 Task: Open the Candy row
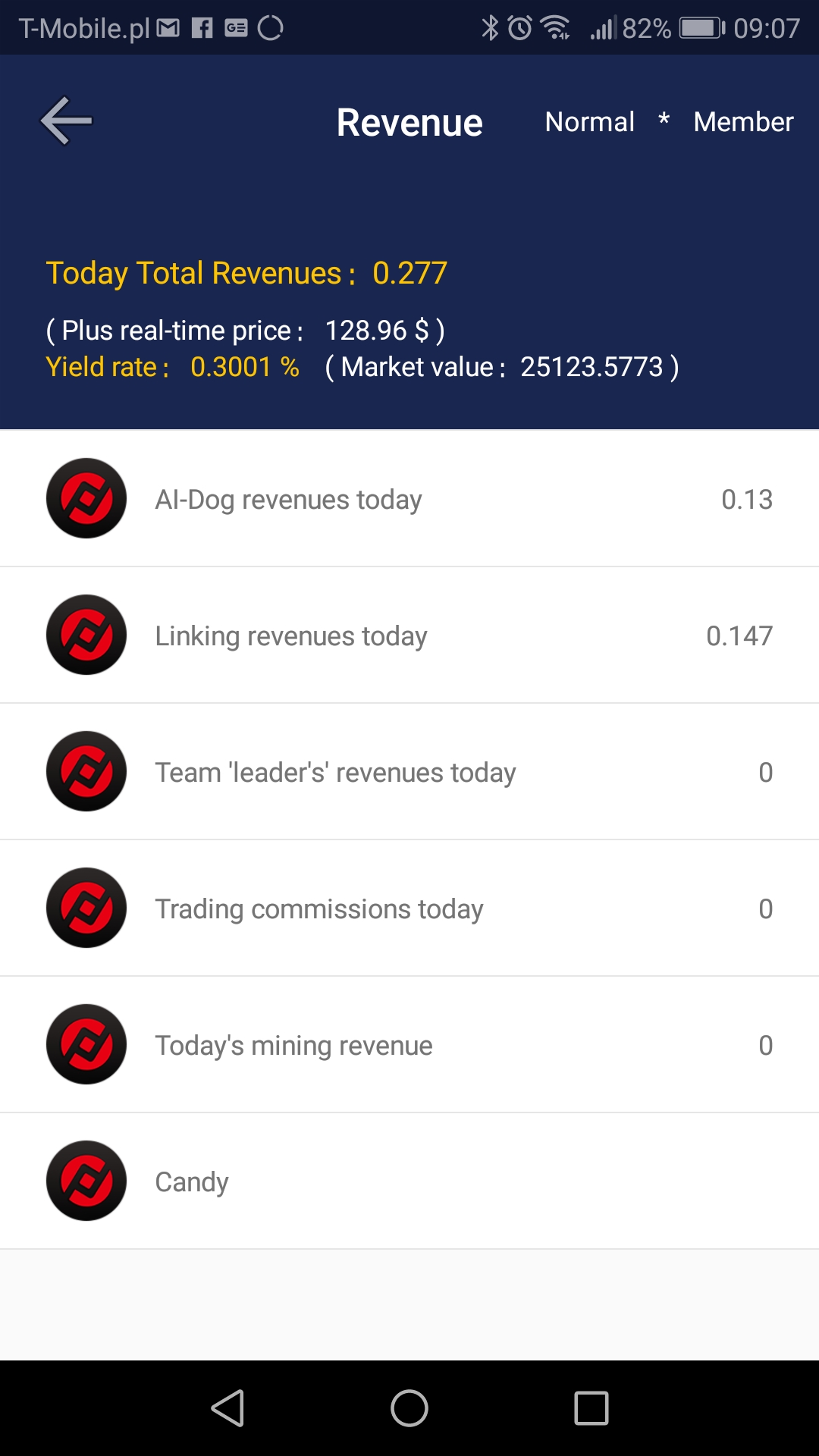click(x=409, y=1181)
